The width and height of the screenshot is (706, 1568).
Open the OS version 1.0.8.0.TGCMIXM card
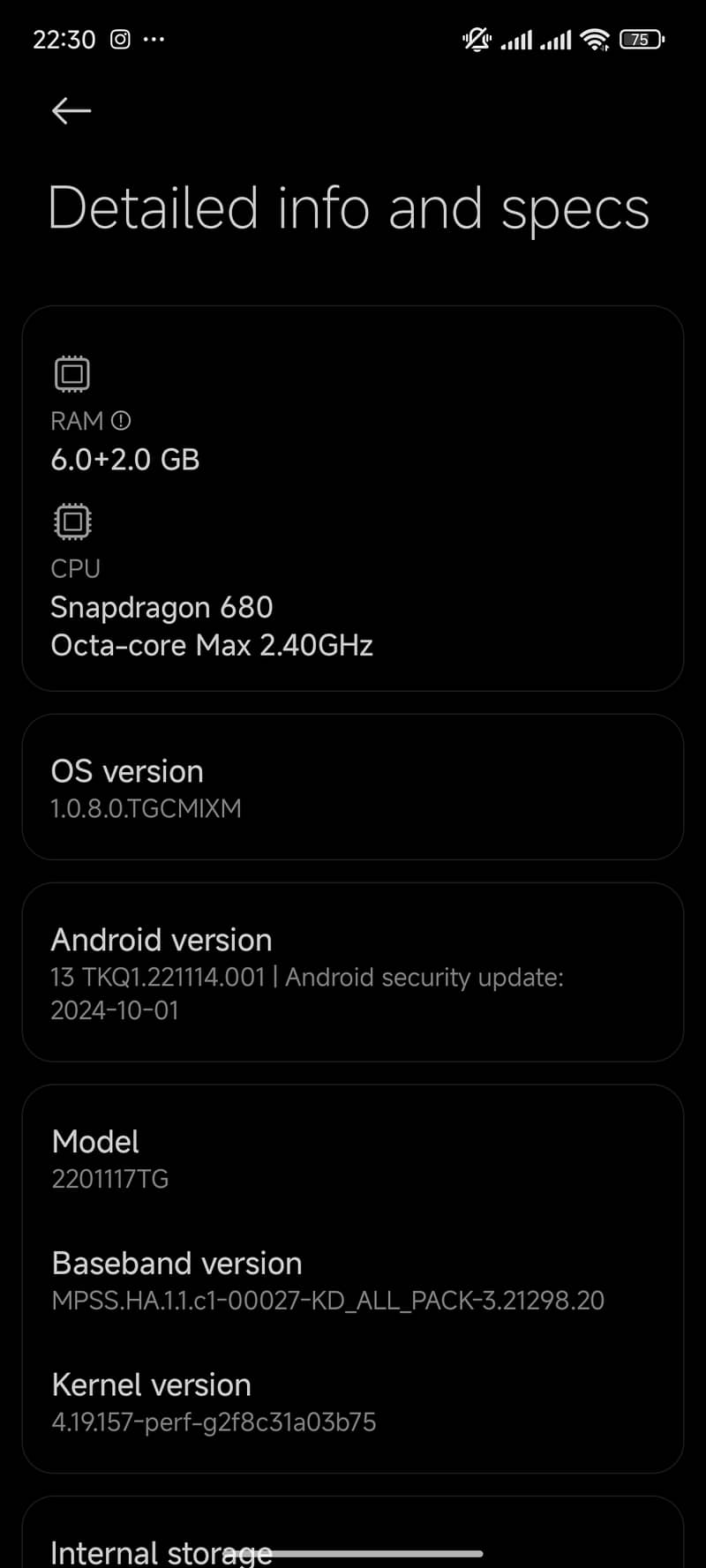coord(353,786)
